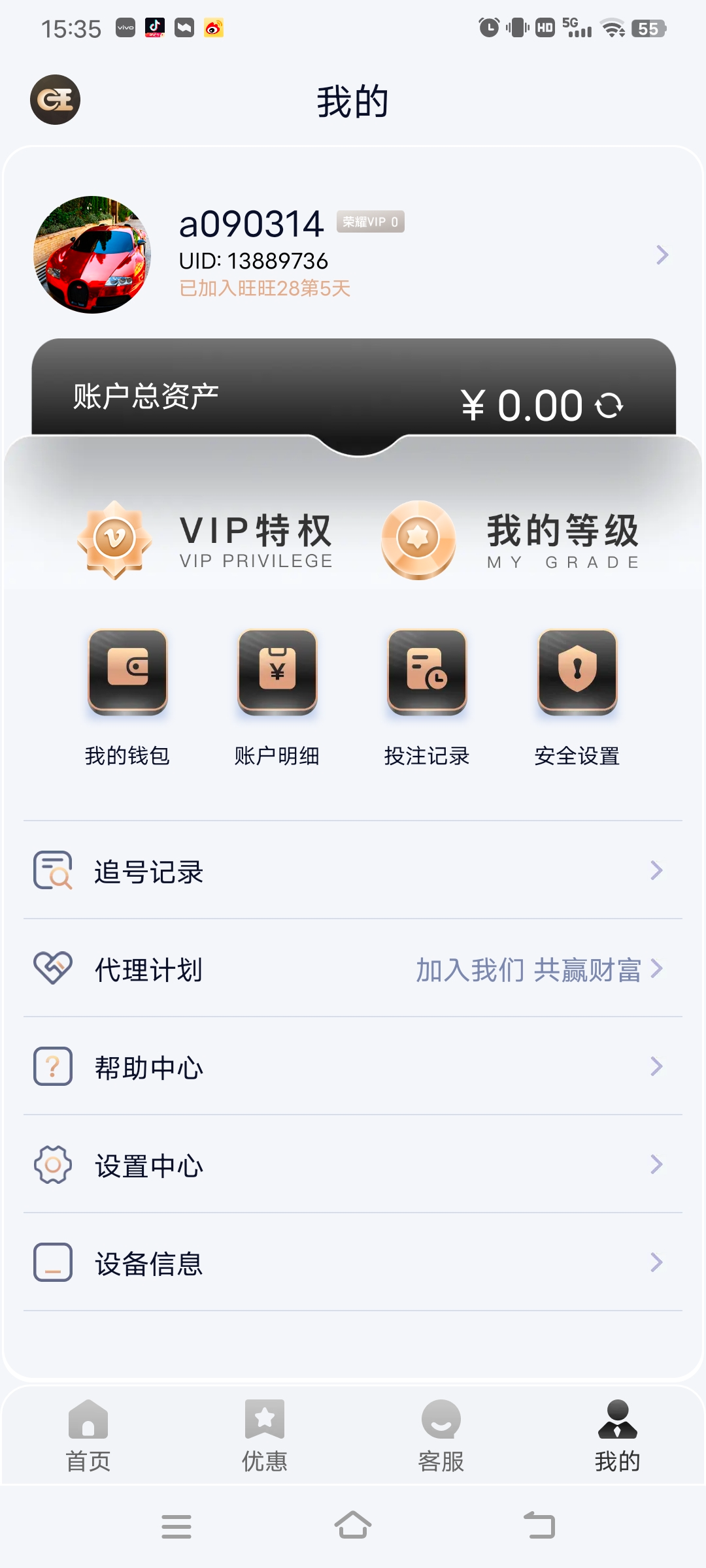Click the 追号记录 record icon

(53, 870)
